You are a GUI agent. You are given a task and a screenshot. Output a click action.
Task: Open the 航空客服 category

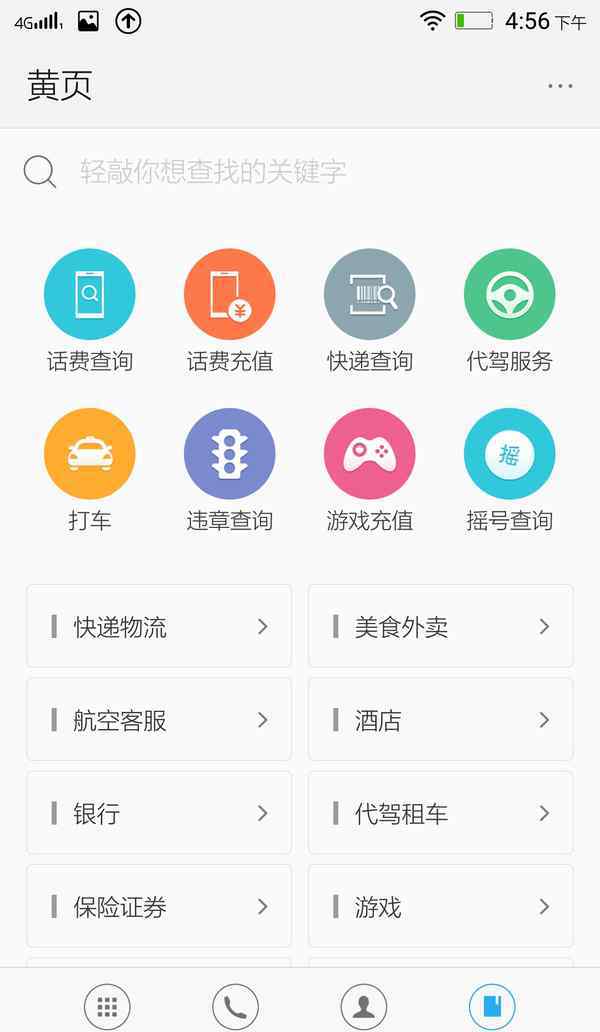(x=159, y=719)
